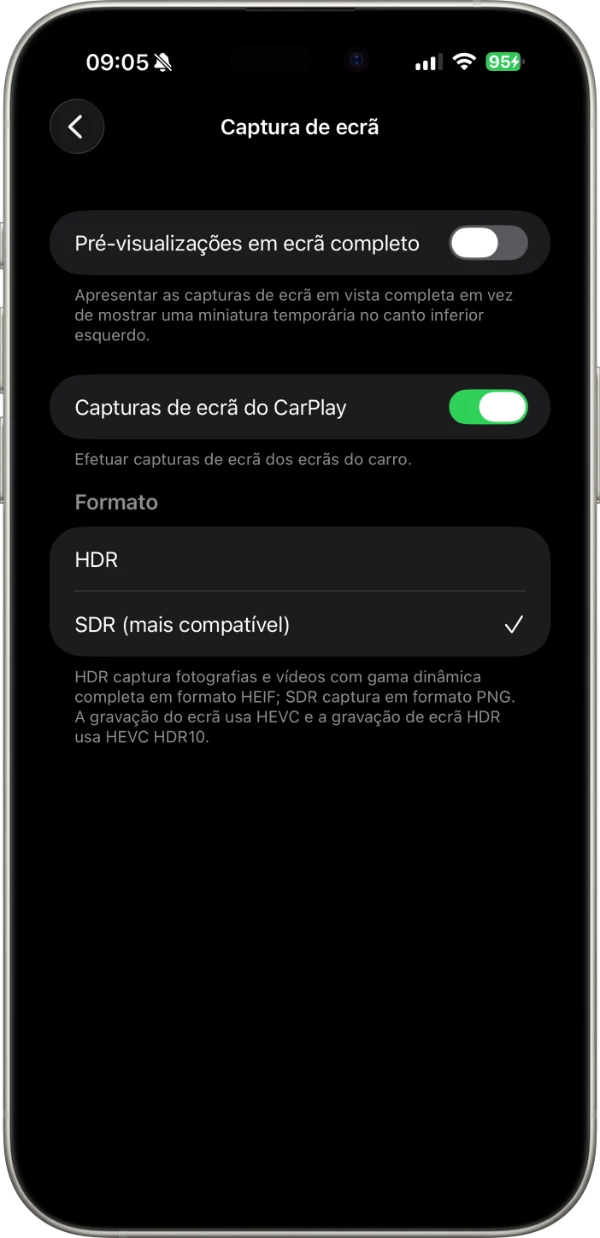Enable Pré-visualizações em ecrã completo
Image resolution: width=600 pixels, height=1238 pixels.
coord(487,243)
